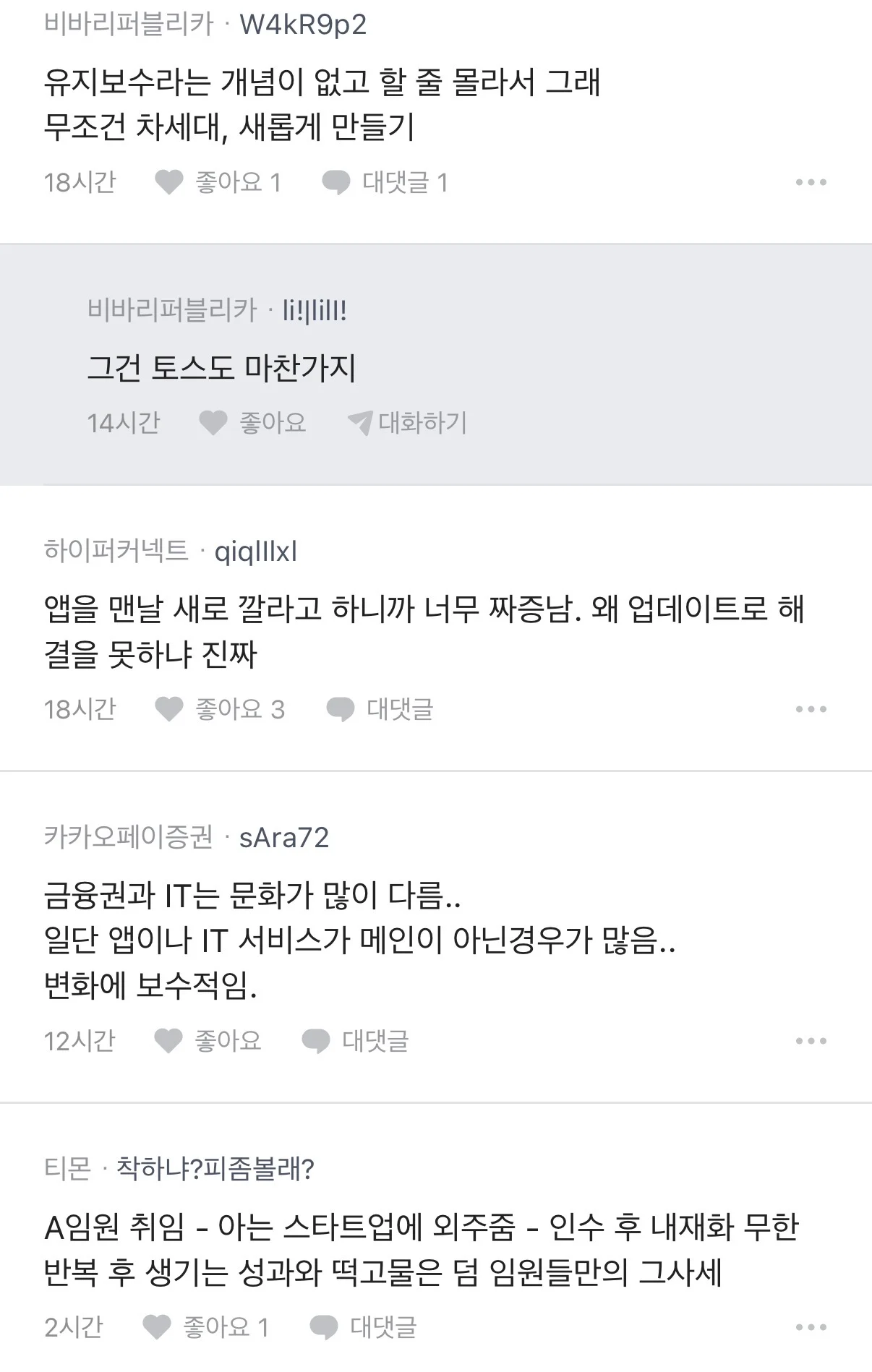This screenshot has width=872, height=1372.
Task: Tap 대화하기 on the li!|lill! reply
Action: coord(408,423)
